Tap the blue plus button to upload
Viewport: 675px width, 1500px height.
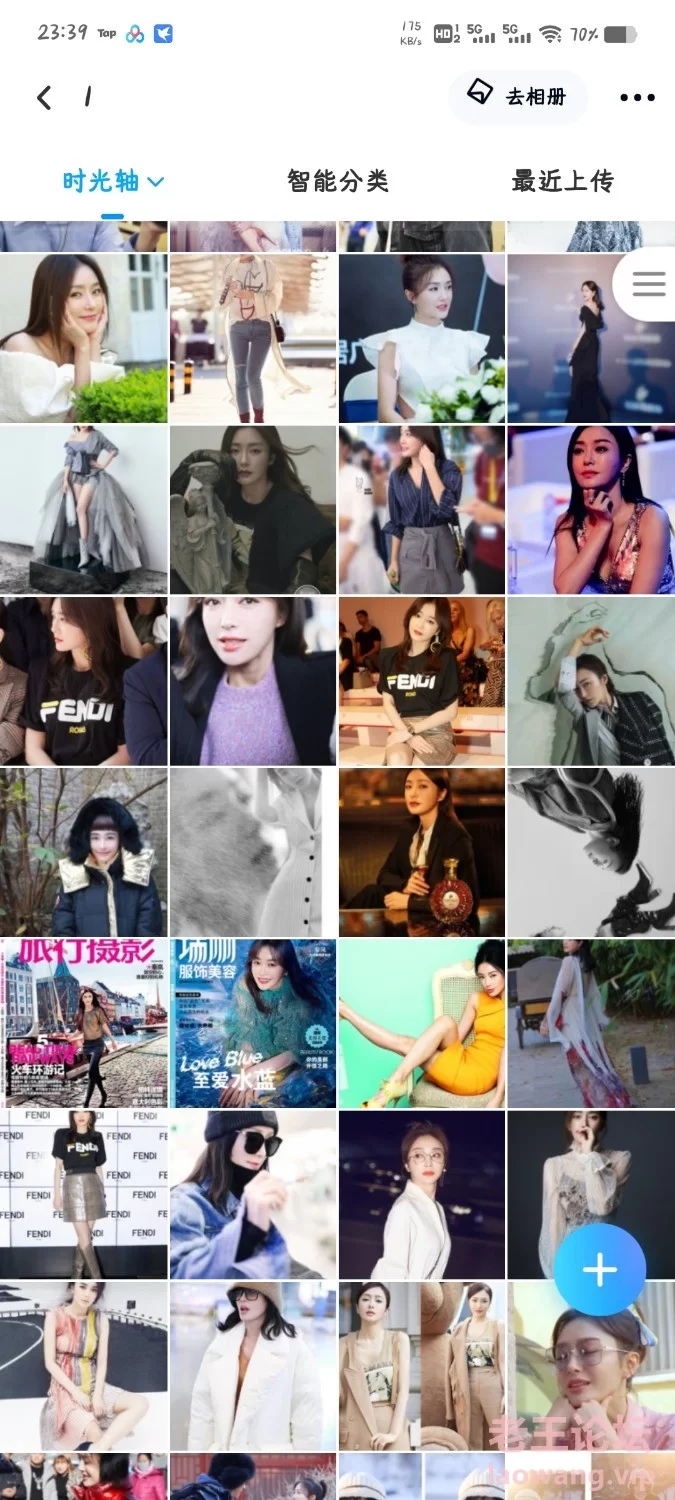pos(600,1270)
